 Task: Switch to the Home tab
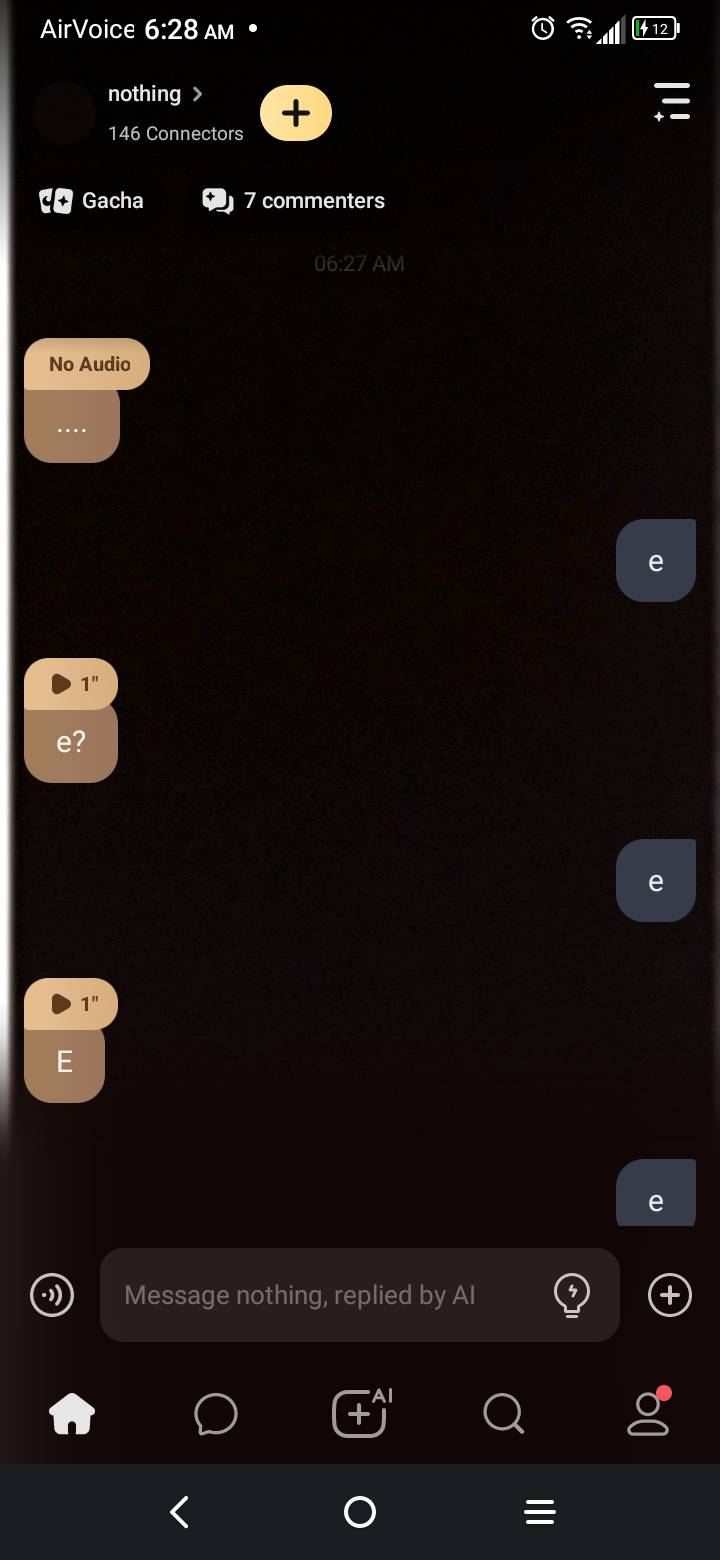click(x=72, y=1414)
